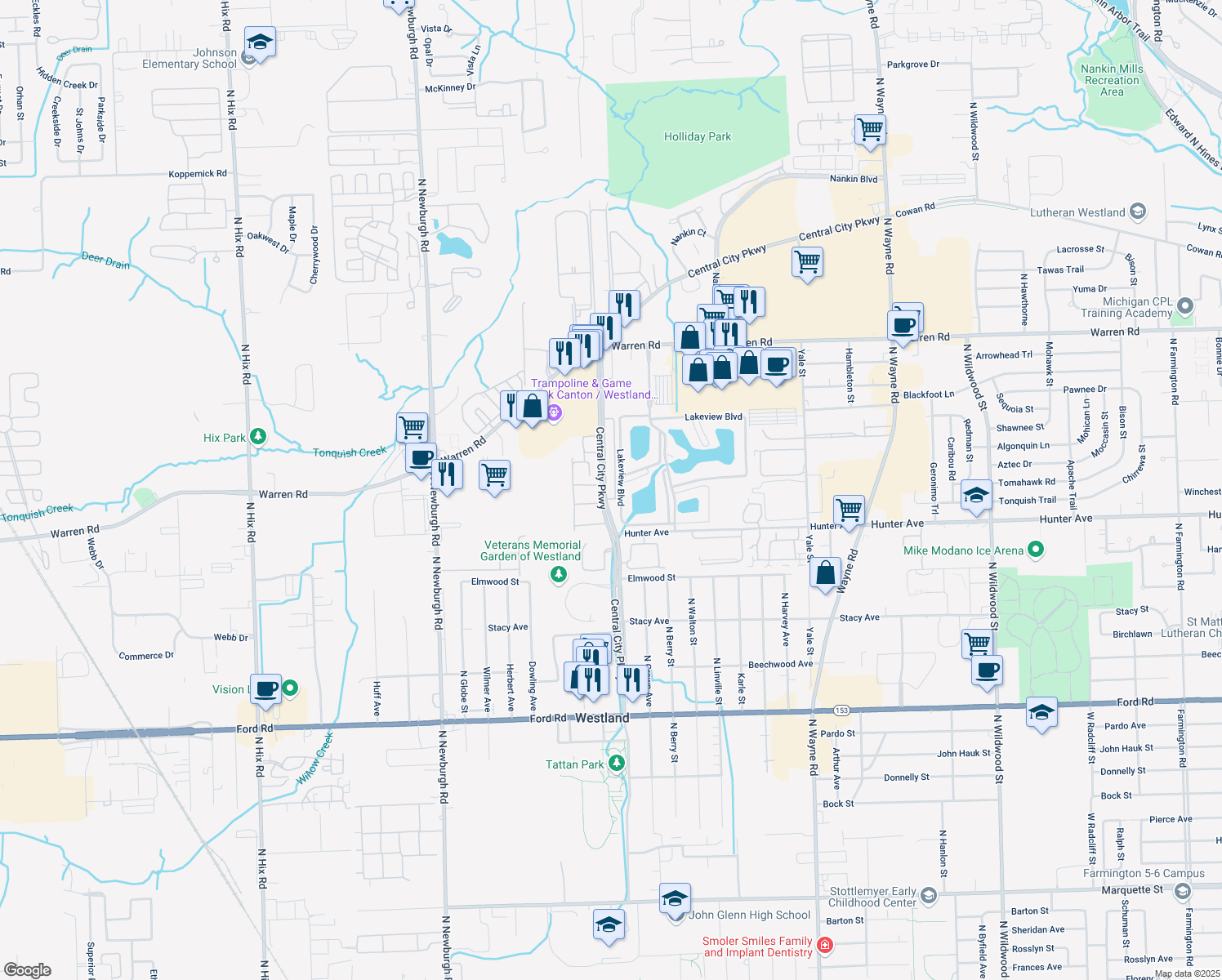Select the cart marker beside N Wildwood St

pos(978,644)
